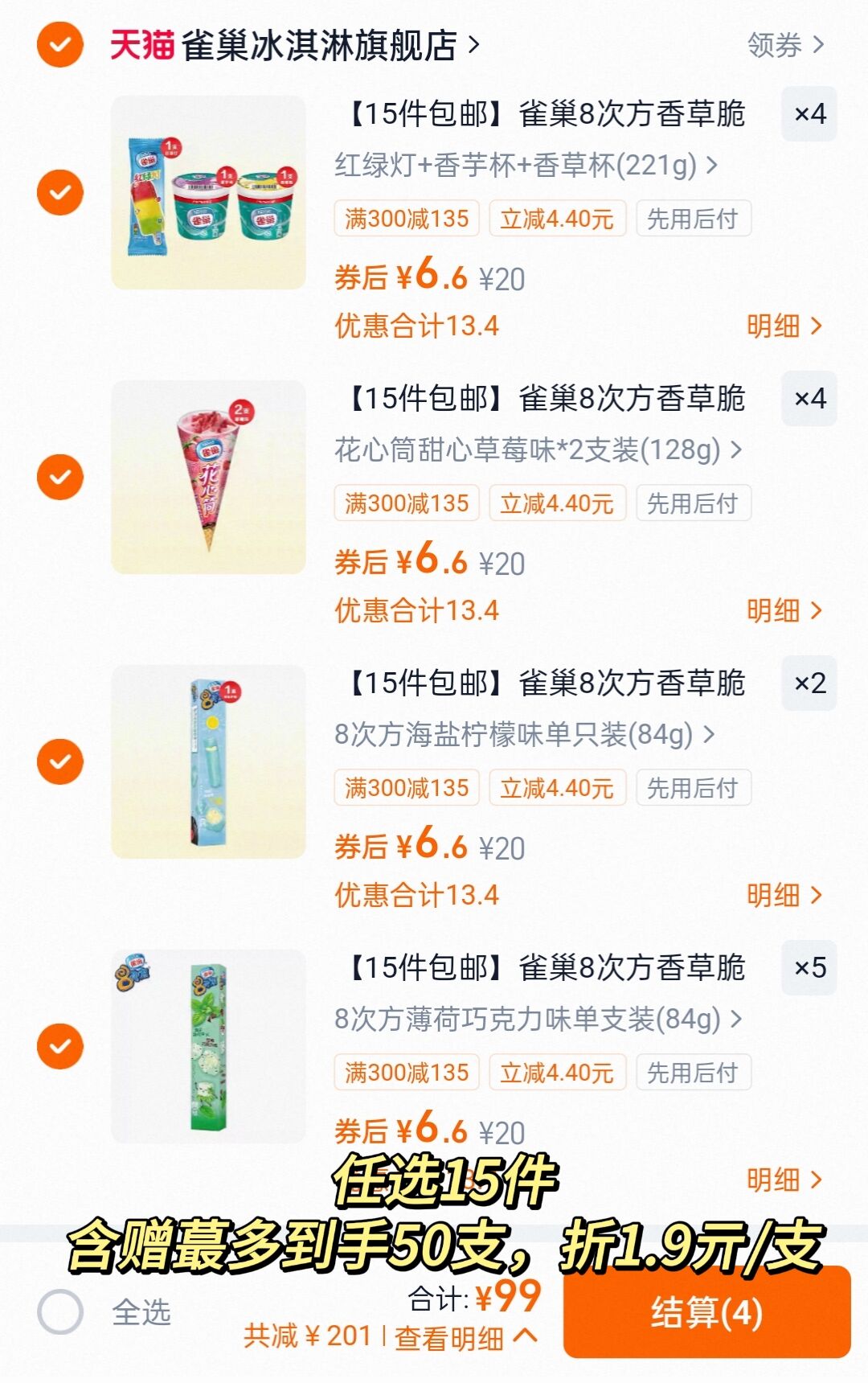Screen dimensions: 868x1383
Task: Edit the ×2 quantity of 海盐柠檬味
Action: click(809, 683)
